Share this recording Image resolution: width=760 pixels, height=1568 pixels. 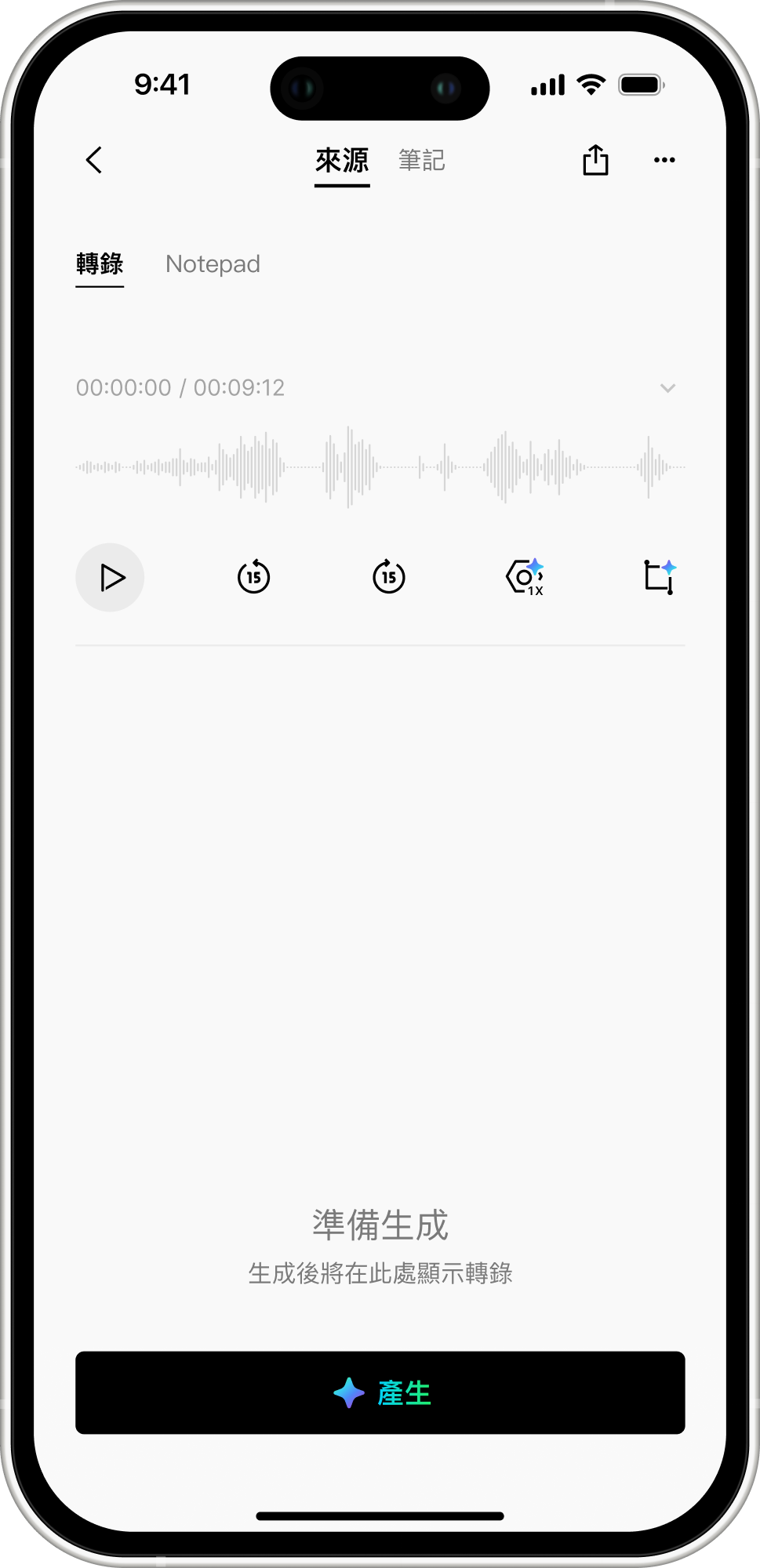(595, 161)
